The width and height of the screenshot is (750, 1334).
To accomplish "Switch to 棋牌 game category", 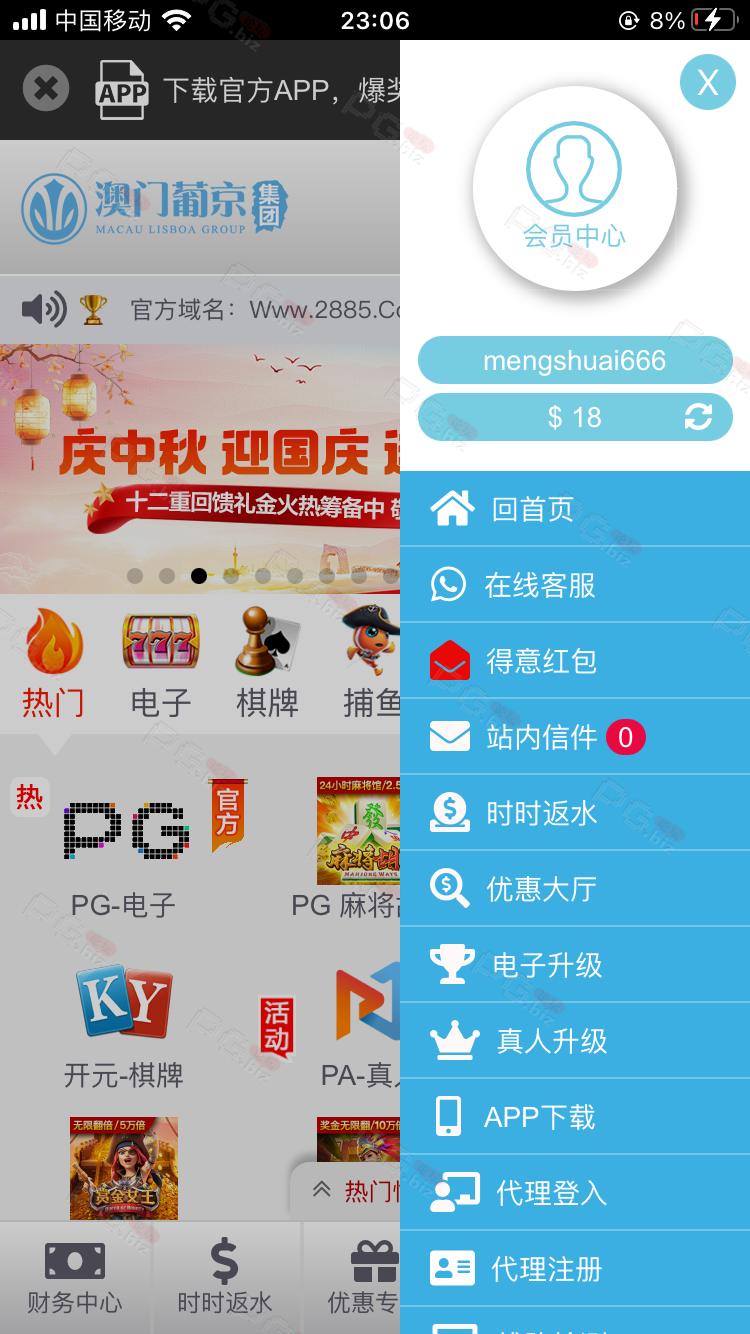I will coord(267,664).
